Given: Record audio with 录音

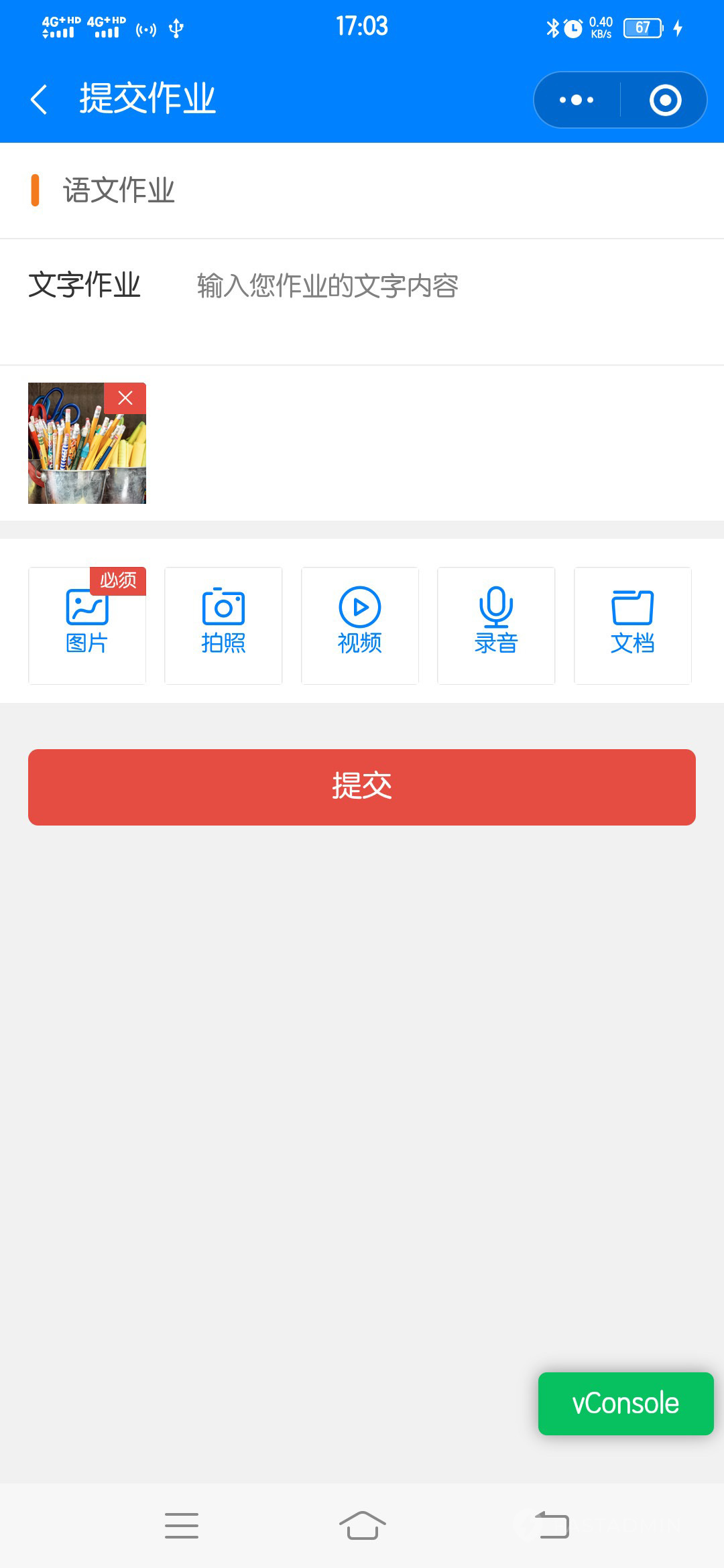Looking at the screenshot, I should pyautogui.click(x=496, y=626).
